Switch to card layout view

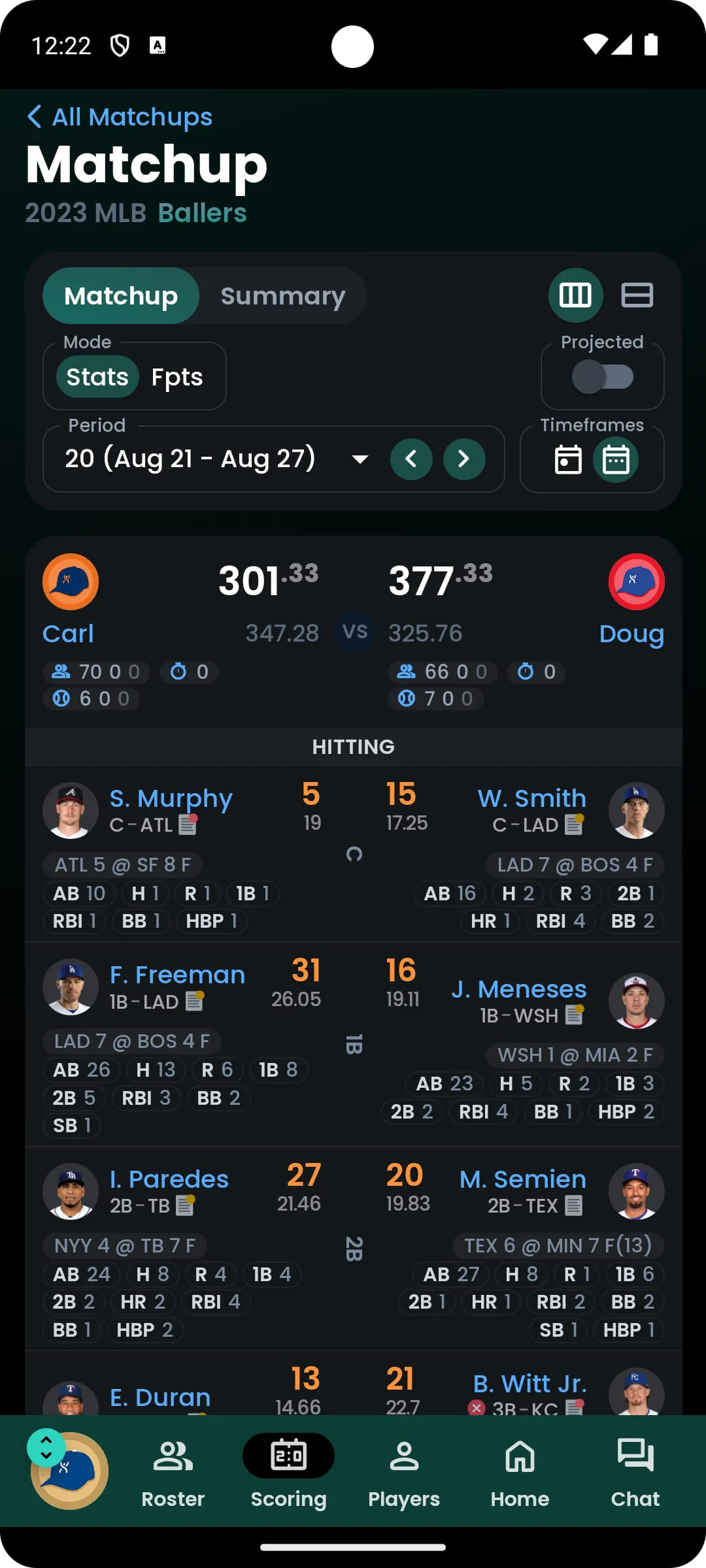click(x=637, y=295)
